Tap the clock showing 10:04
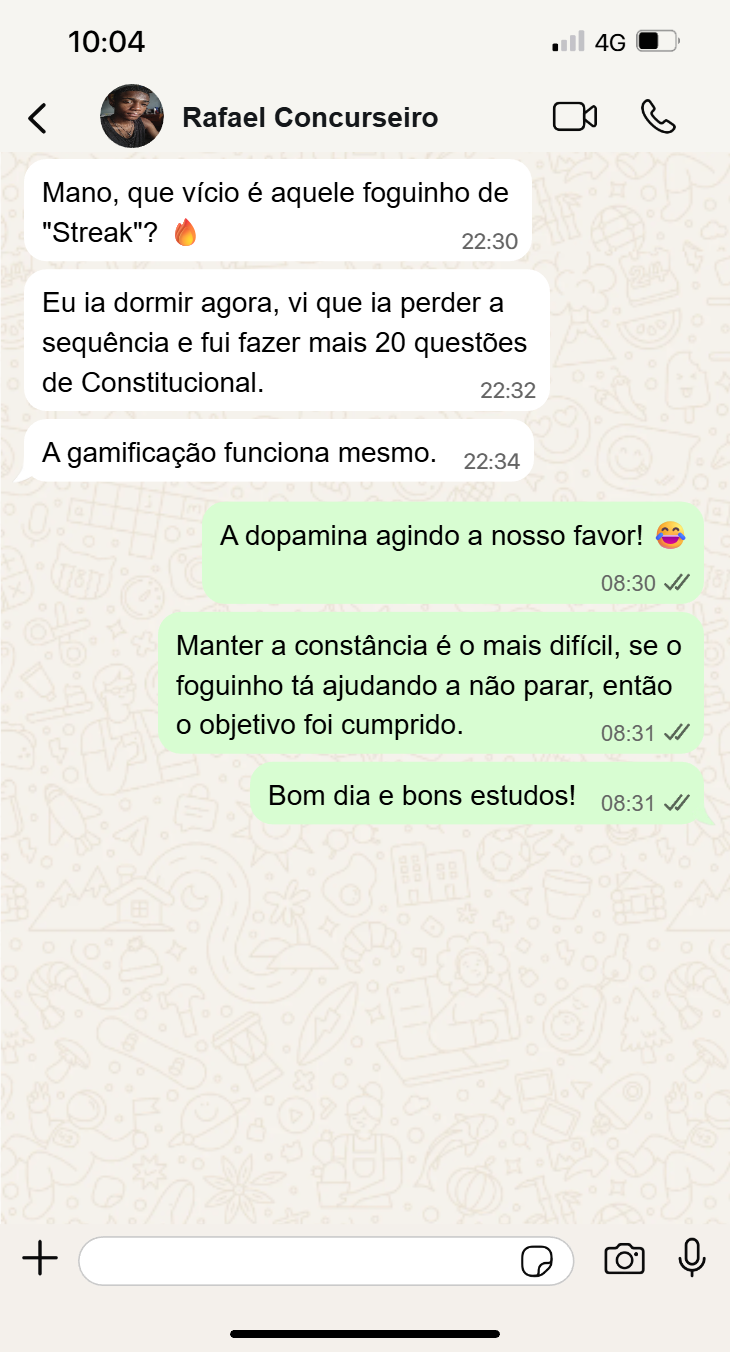 coord(106,41)
